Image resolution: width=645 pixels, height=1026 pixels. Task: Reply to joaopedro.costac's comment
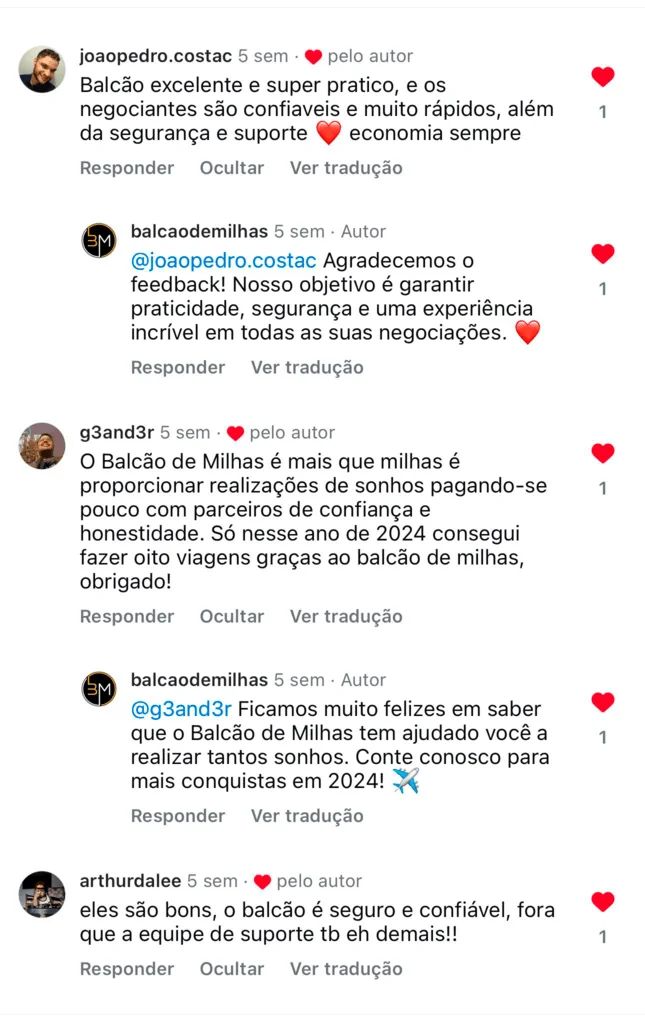(x=126, y=168)
